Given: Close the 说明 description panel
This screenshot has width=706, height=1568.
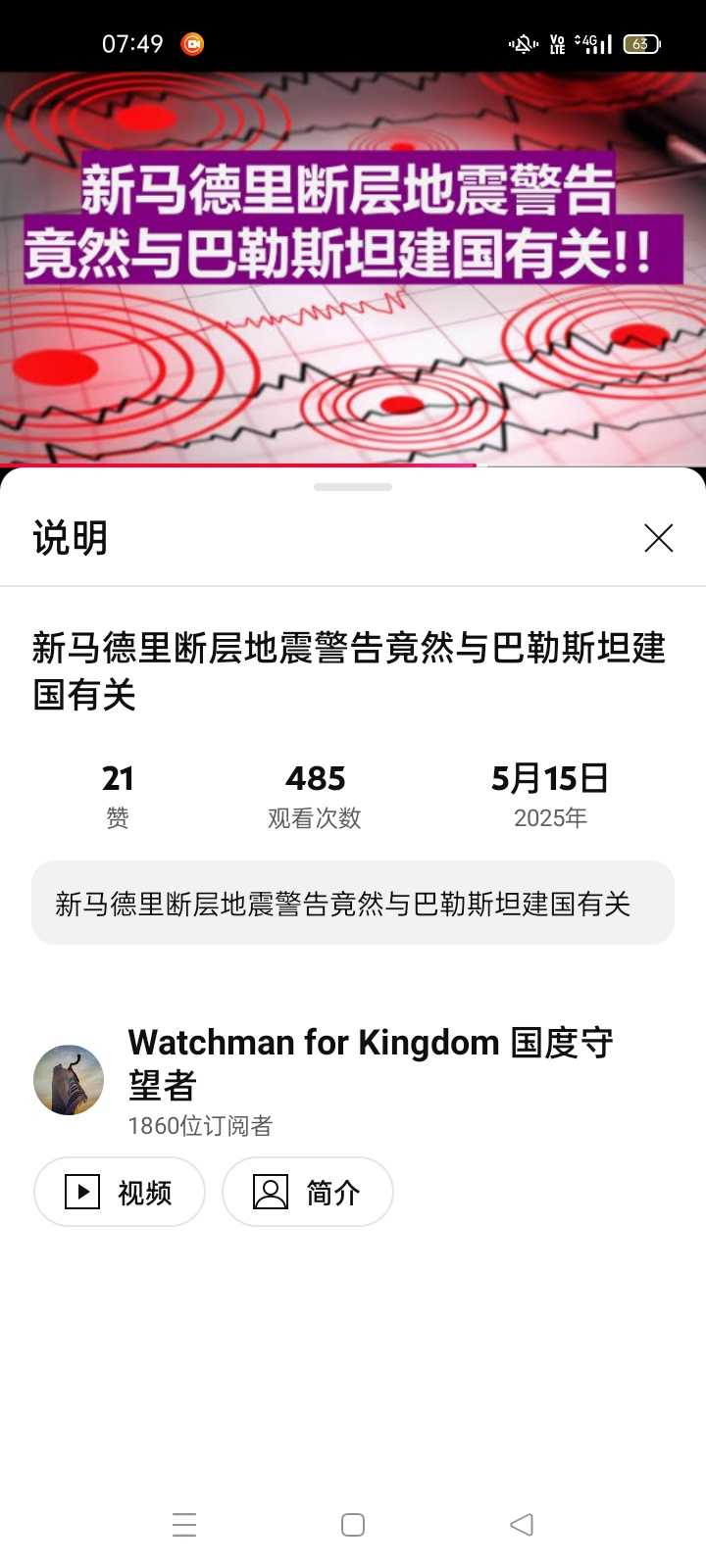Looking at the screenshot, I should (x=658, y=537).
